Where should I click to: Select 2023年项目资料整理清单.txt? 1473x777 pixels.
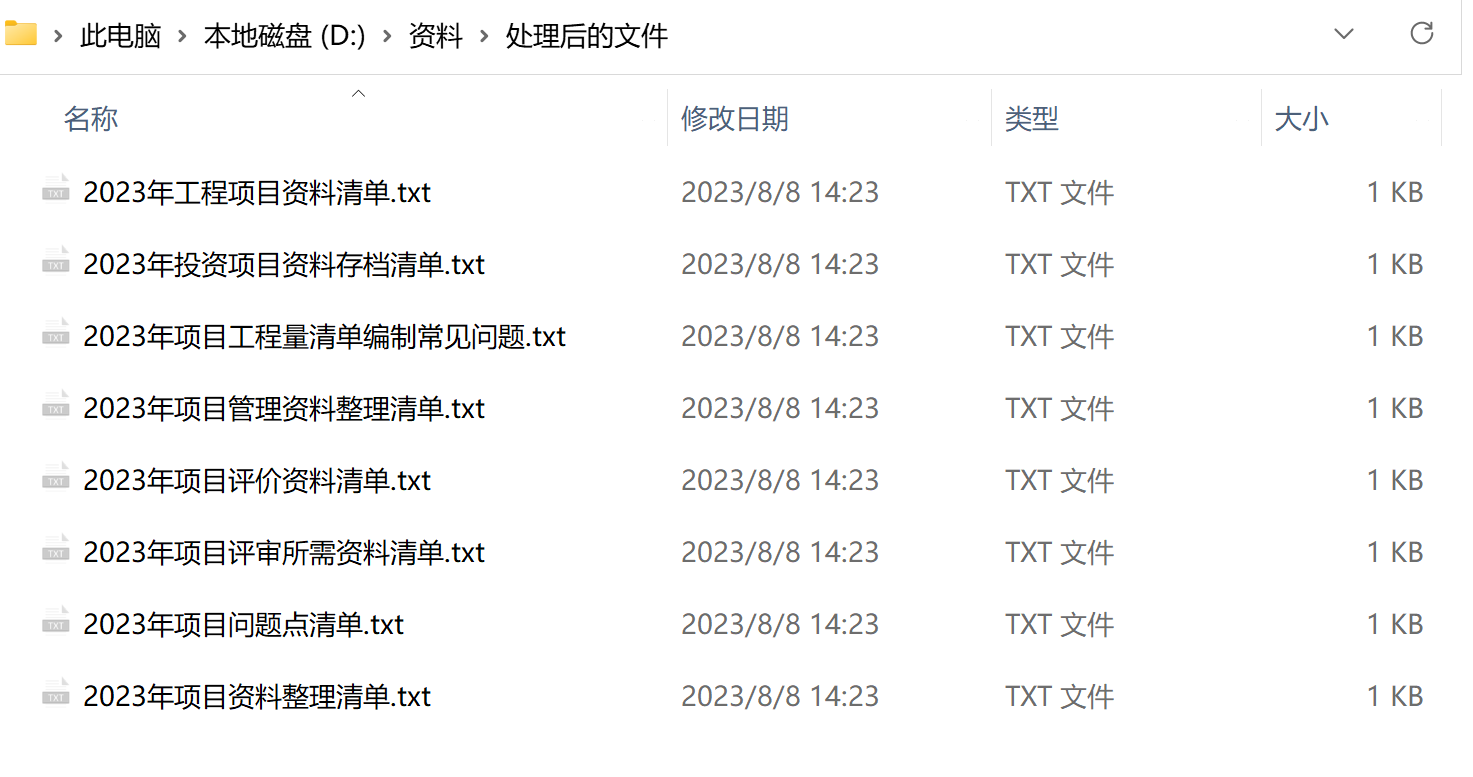tap(256, 696)
